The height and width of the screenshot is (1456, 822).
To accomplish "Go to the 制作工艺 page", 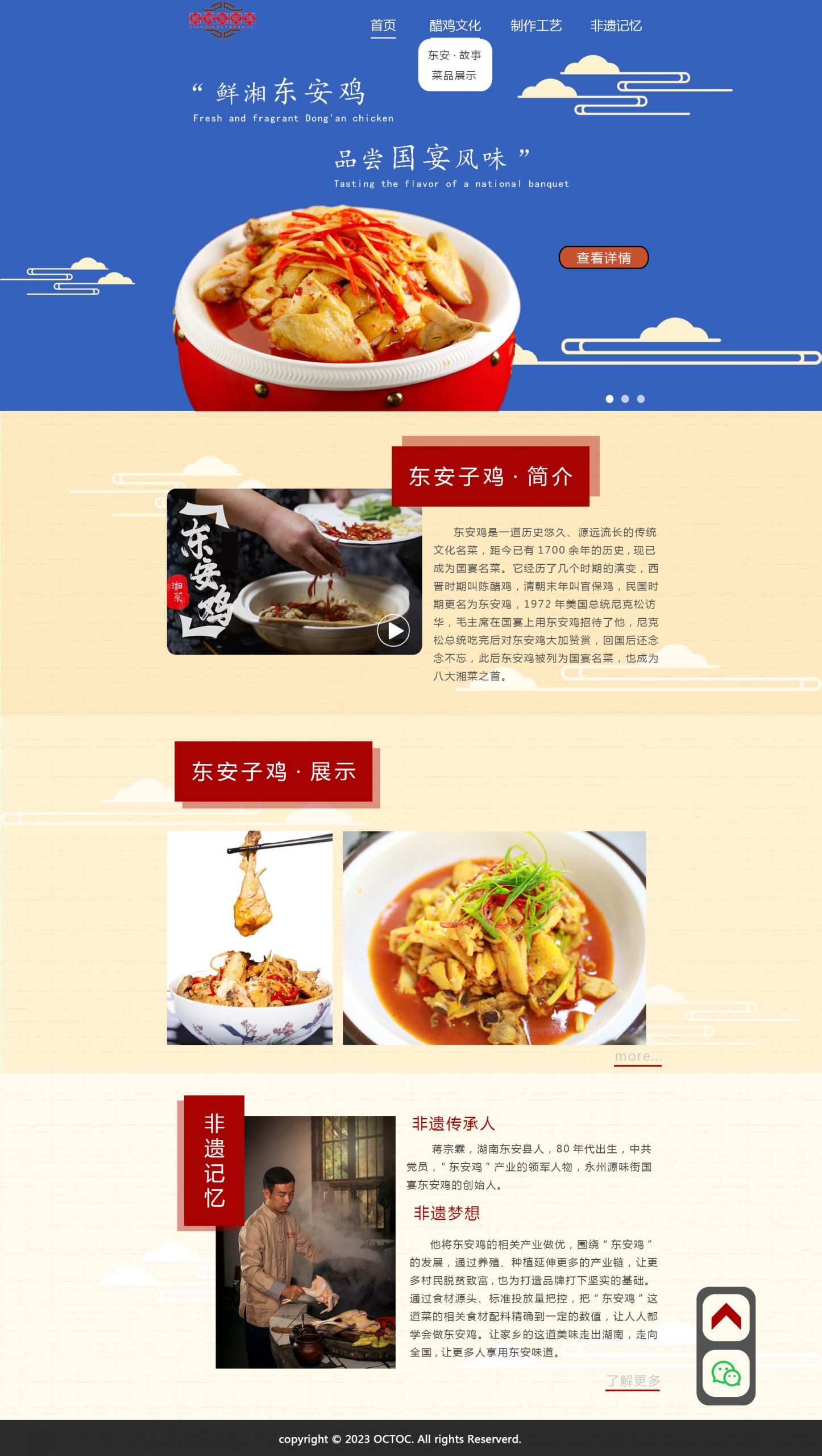I will [x=535, y=26].
